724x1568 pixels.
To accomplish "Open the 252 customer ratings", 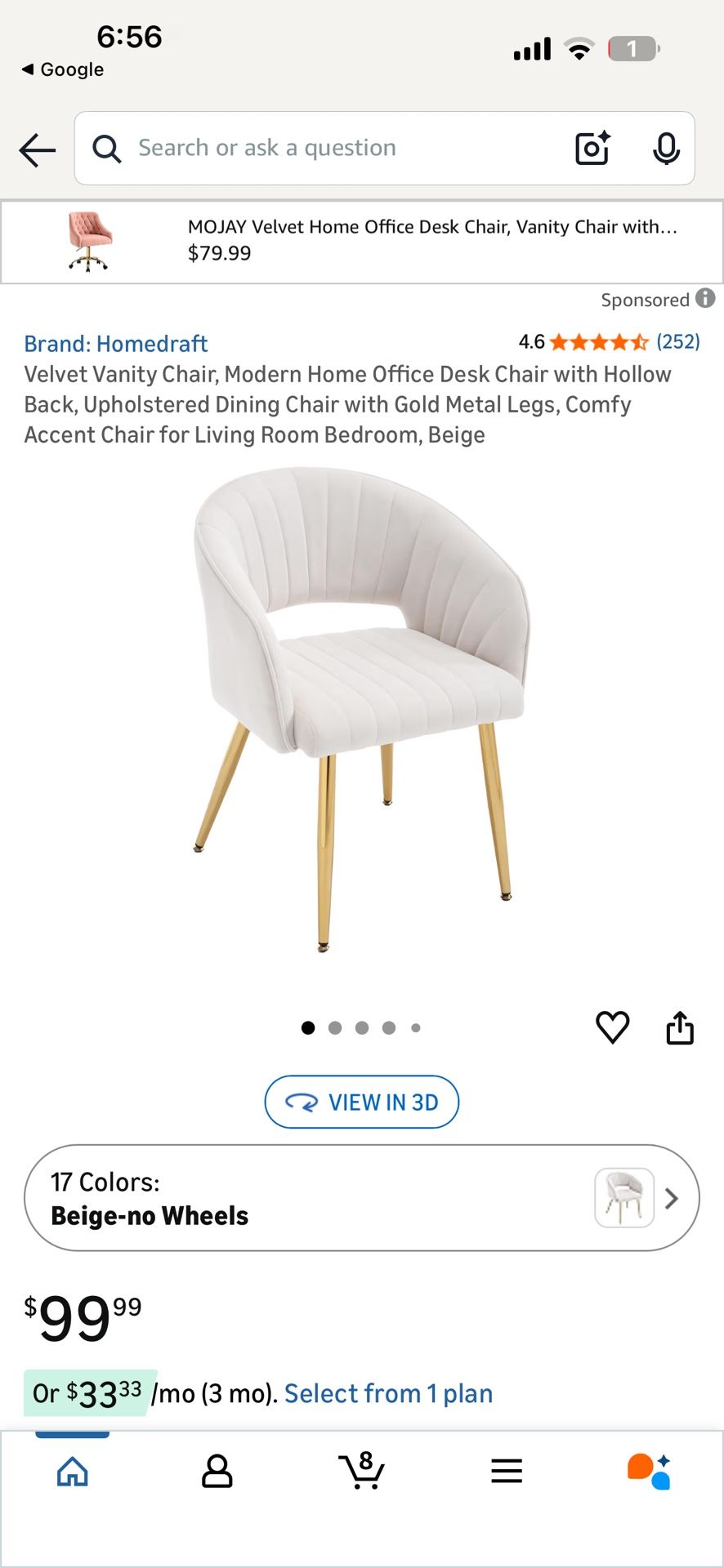I will click(x=678, y=341).
